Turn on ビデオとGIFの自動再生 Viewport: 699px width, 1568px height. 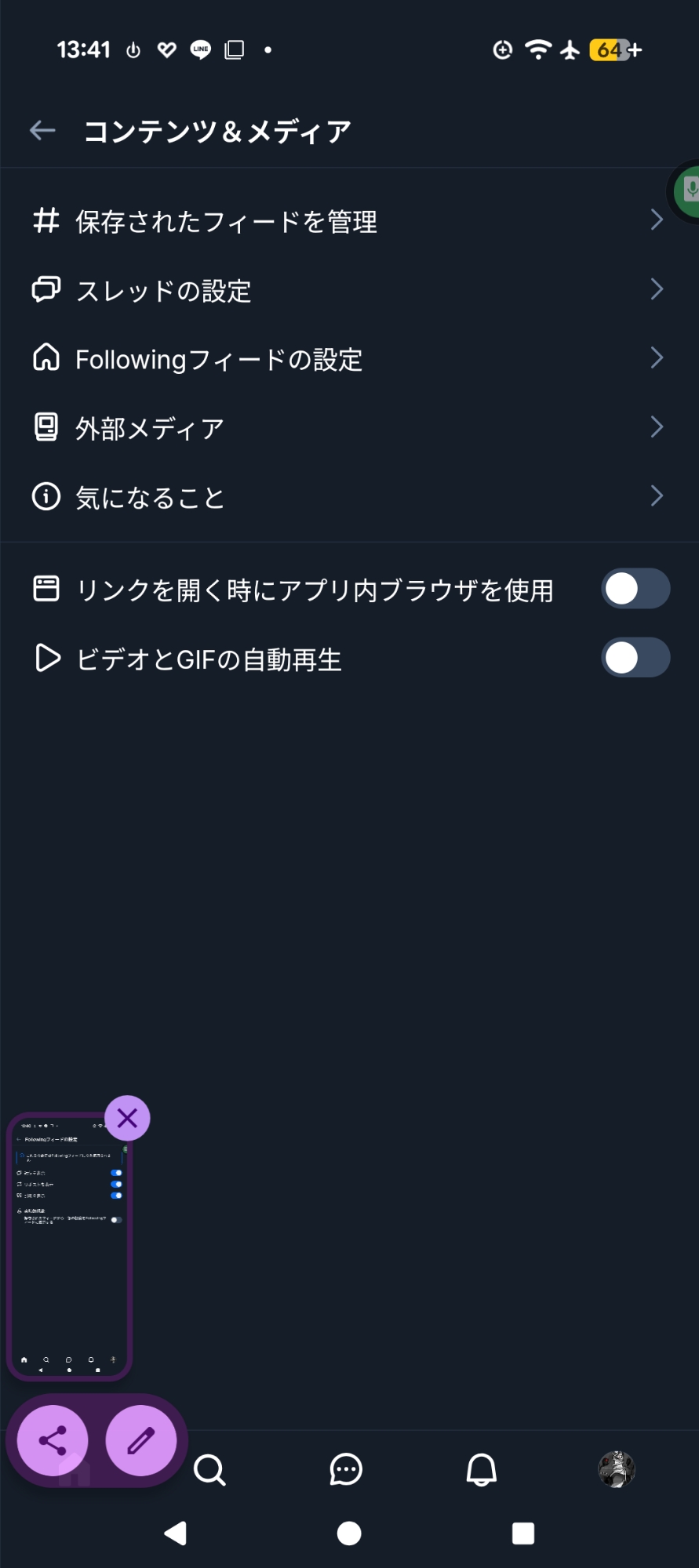pos(635,658)
